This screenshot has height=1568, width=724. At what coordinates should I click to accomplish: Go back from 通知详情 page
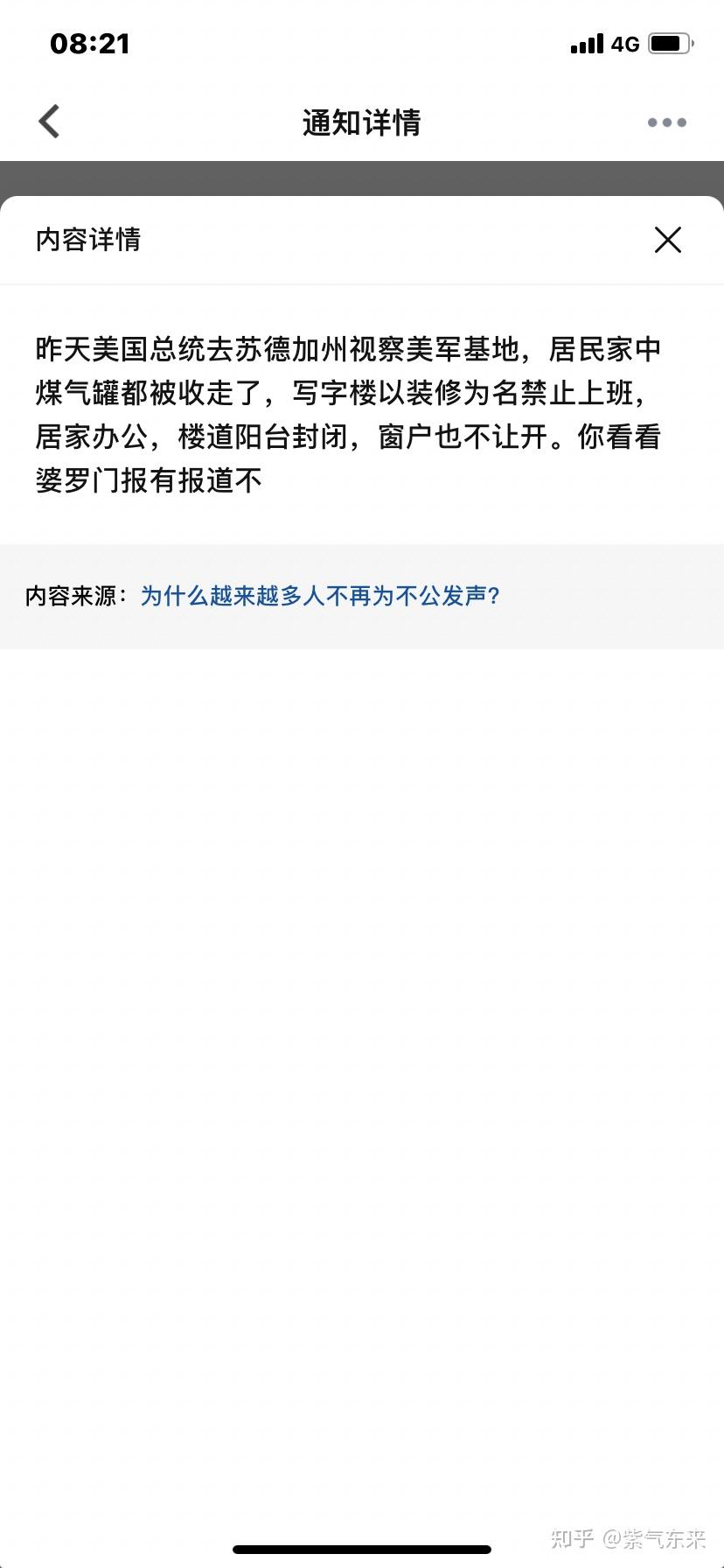coord(50,122)
